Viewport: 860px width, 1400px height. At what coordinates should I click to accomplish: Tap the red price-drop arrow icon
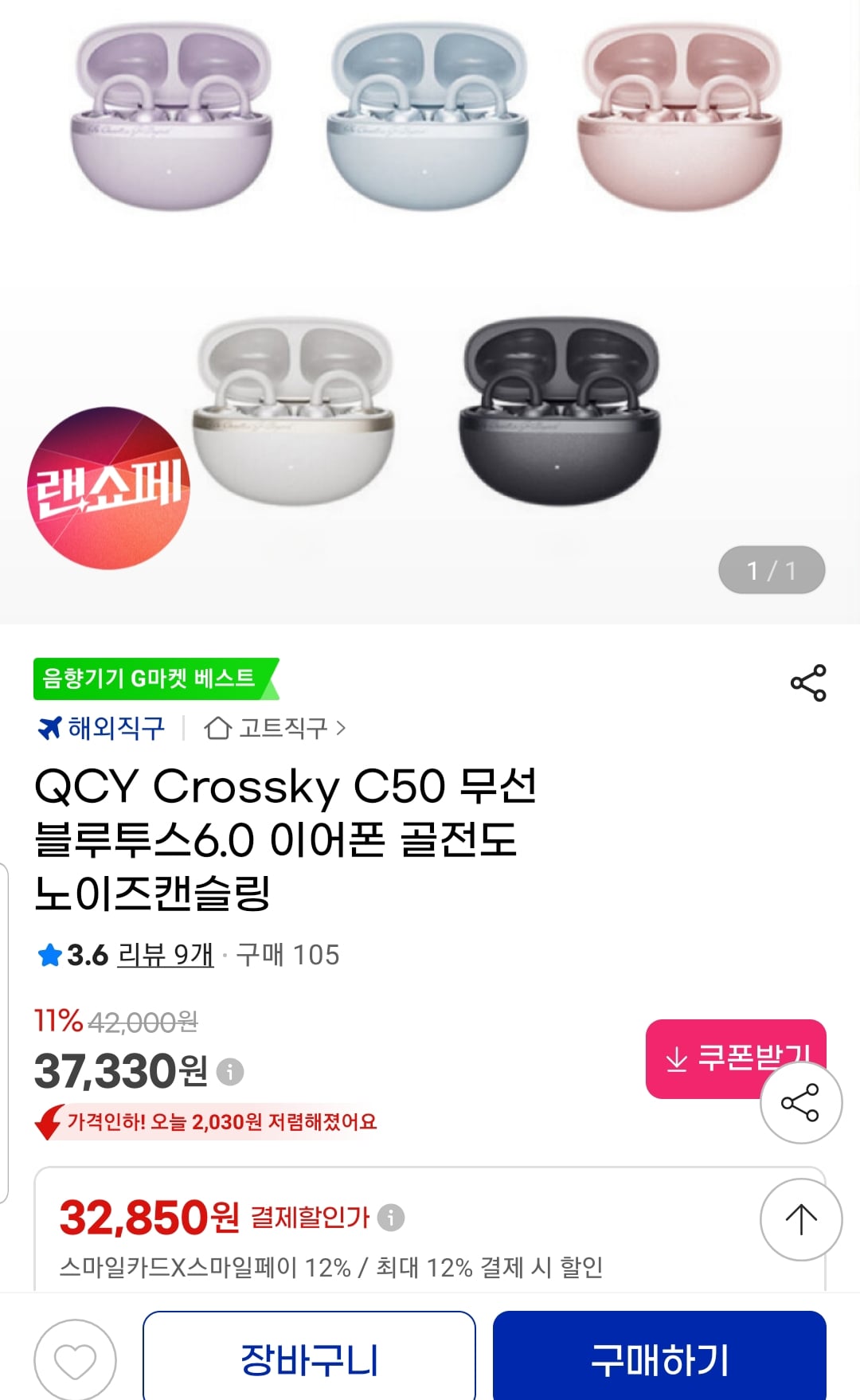click(x=49, y=1122)
